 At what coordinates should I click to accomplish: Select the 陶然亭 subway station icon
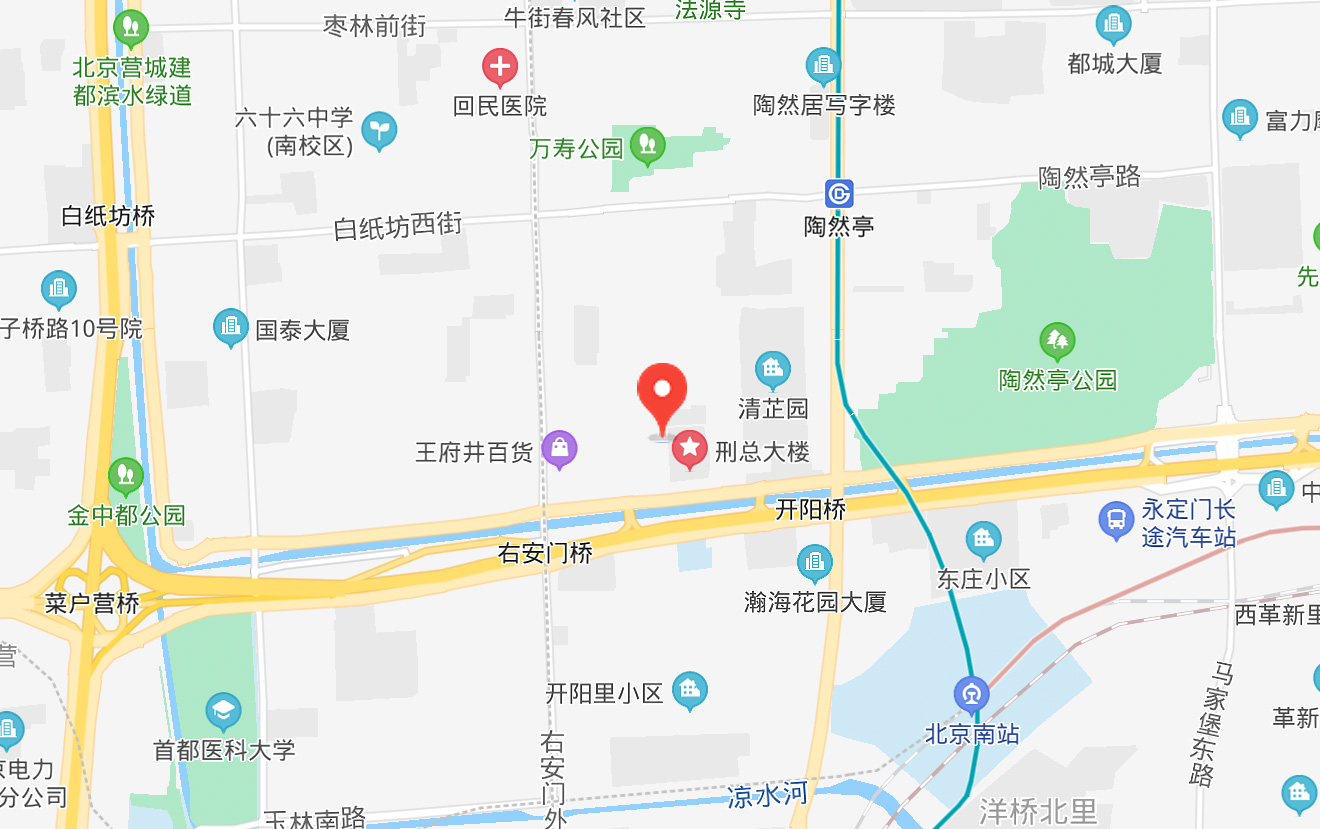[839, 193]
